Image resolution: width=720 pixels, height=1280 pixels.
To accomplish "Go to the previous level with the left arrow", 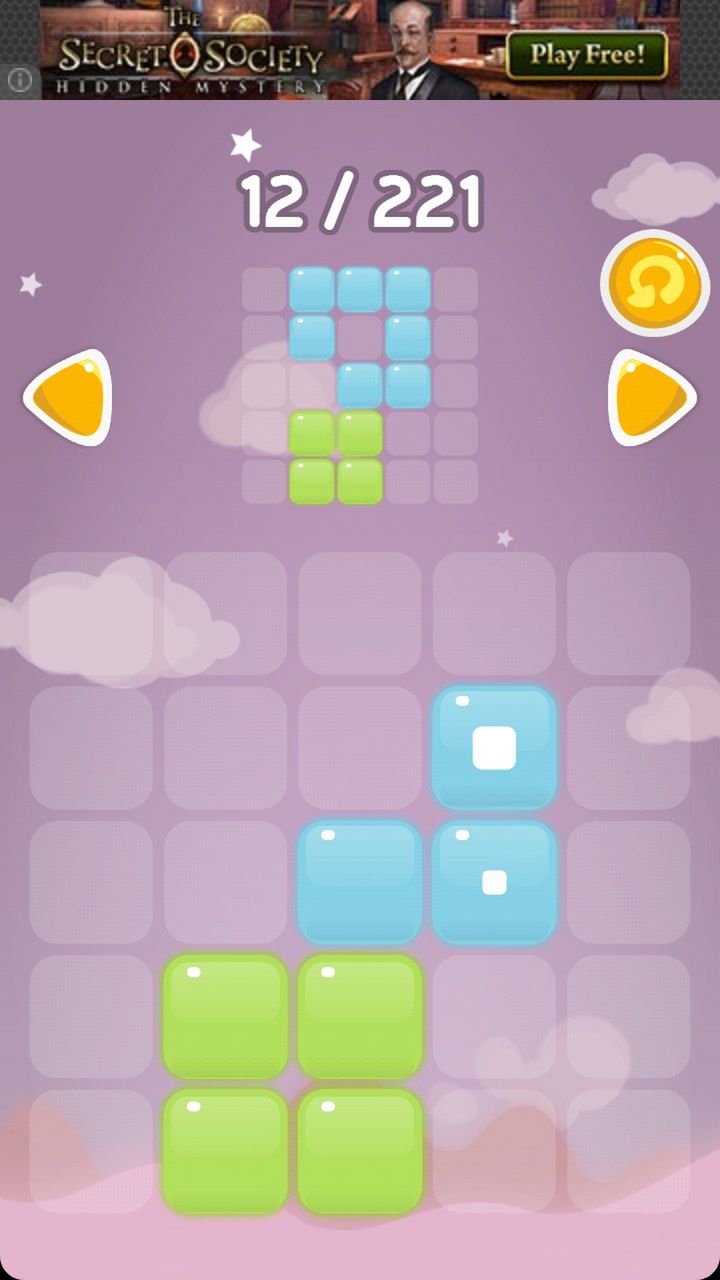I will [68, 398].
